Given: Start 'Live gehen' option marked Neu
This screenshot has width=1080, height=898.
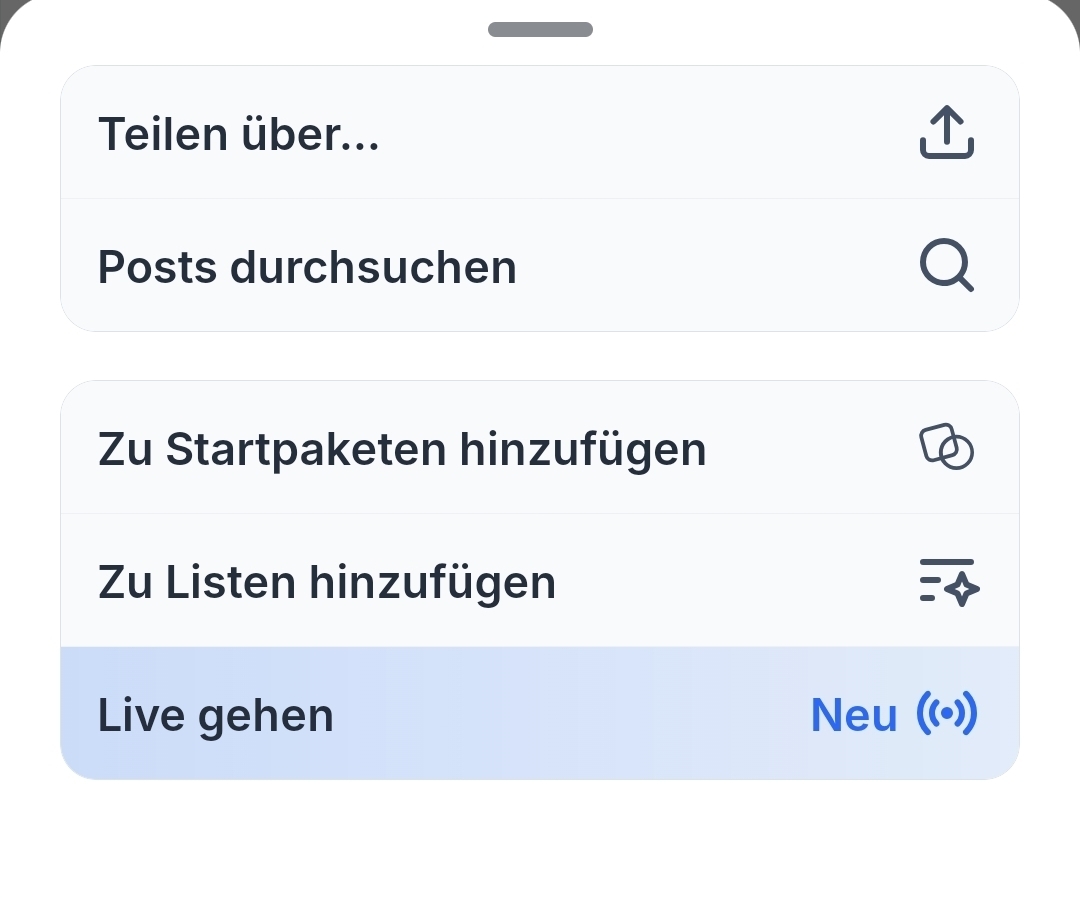Looking at the screenshot, I should (540, 714).
